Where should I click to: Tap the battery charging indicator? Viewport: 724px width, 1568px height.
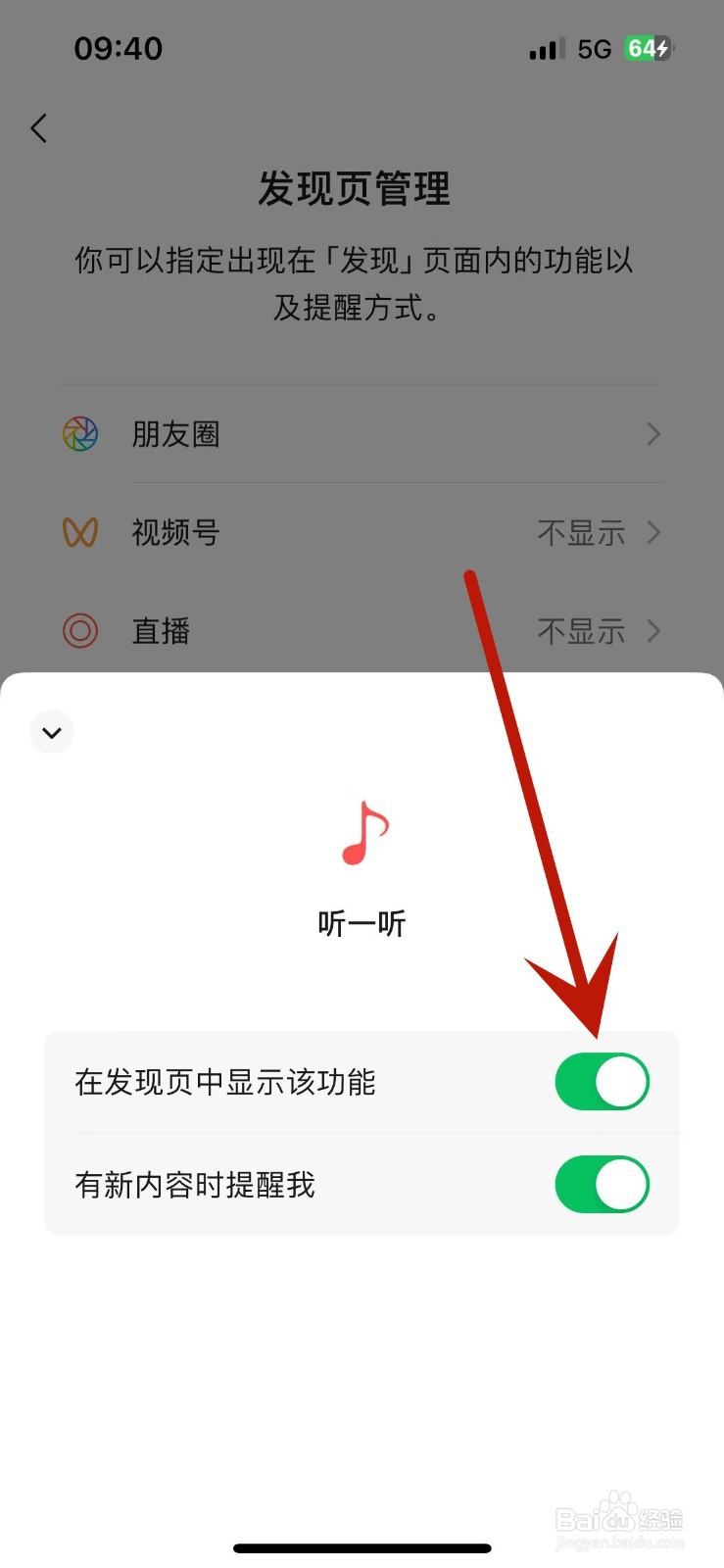[649, 48]
